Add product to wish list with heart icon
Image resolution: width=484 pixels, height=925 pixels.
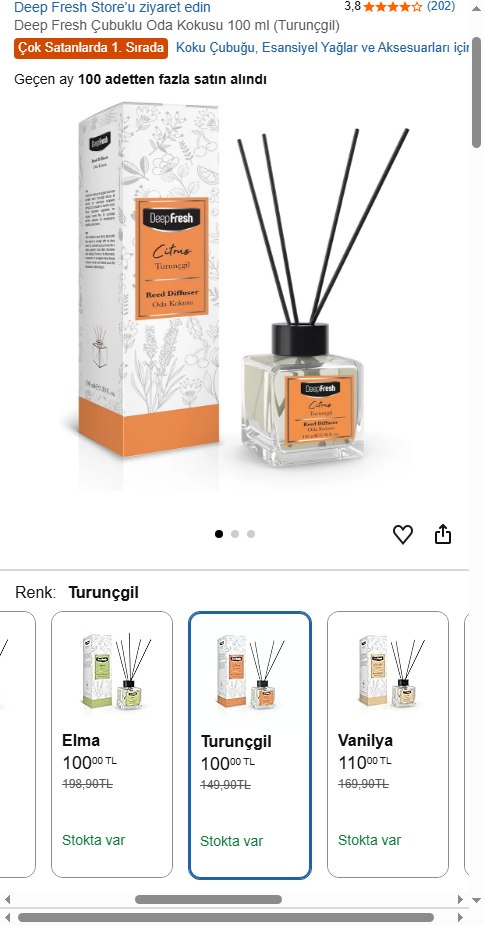click(x=403, y=534)
